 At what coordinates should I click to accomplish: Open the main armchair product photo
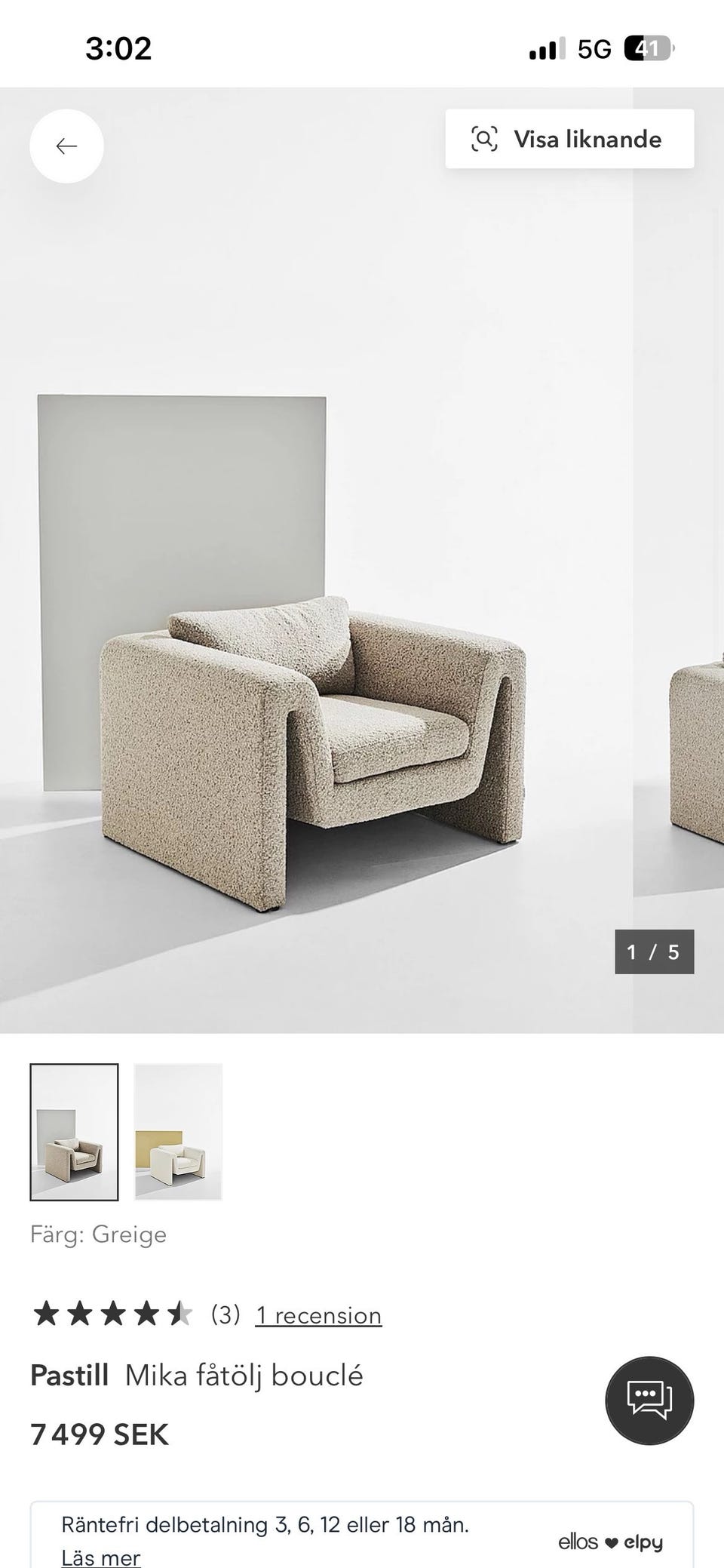coord(316,560)
